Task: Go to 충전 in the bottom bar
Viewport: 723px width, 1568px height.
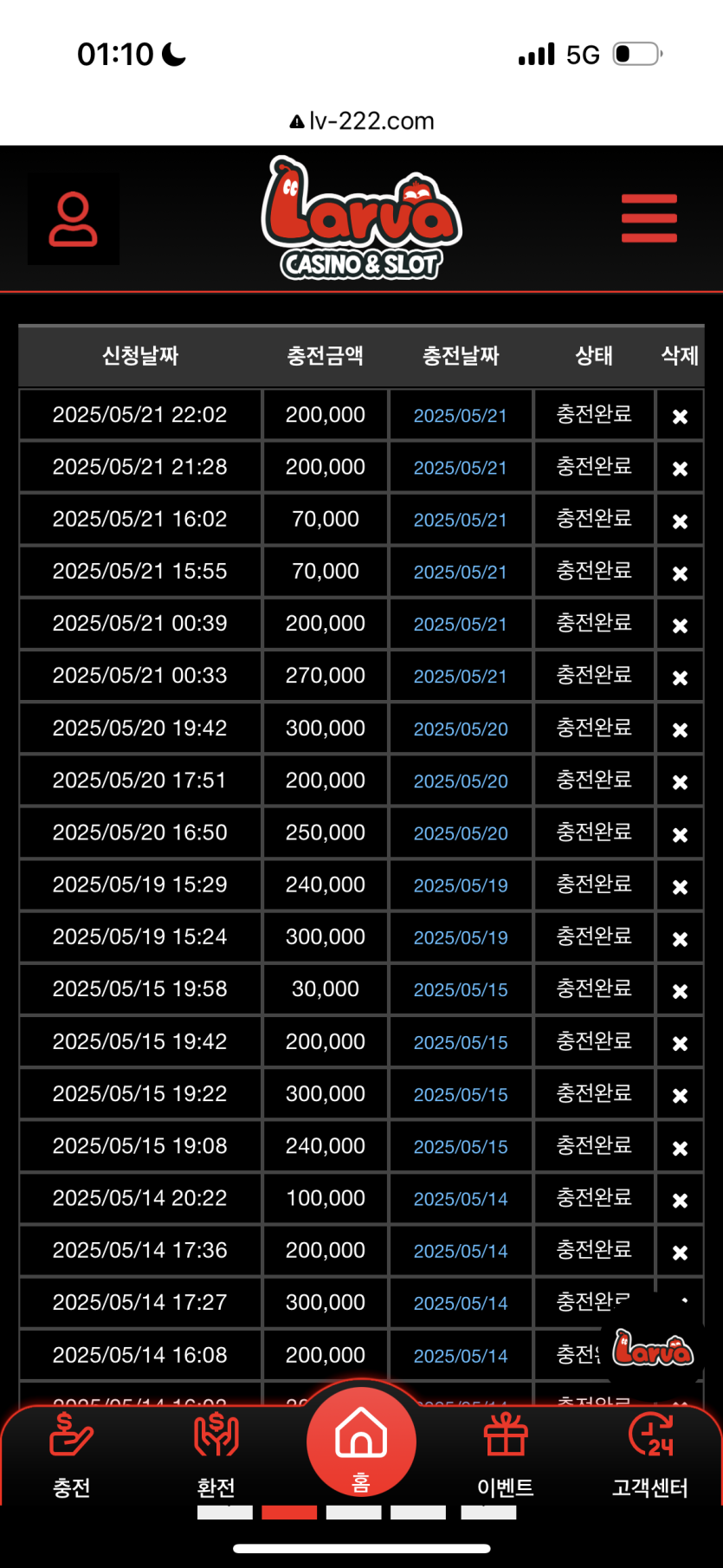Action: click(72, 1455)
